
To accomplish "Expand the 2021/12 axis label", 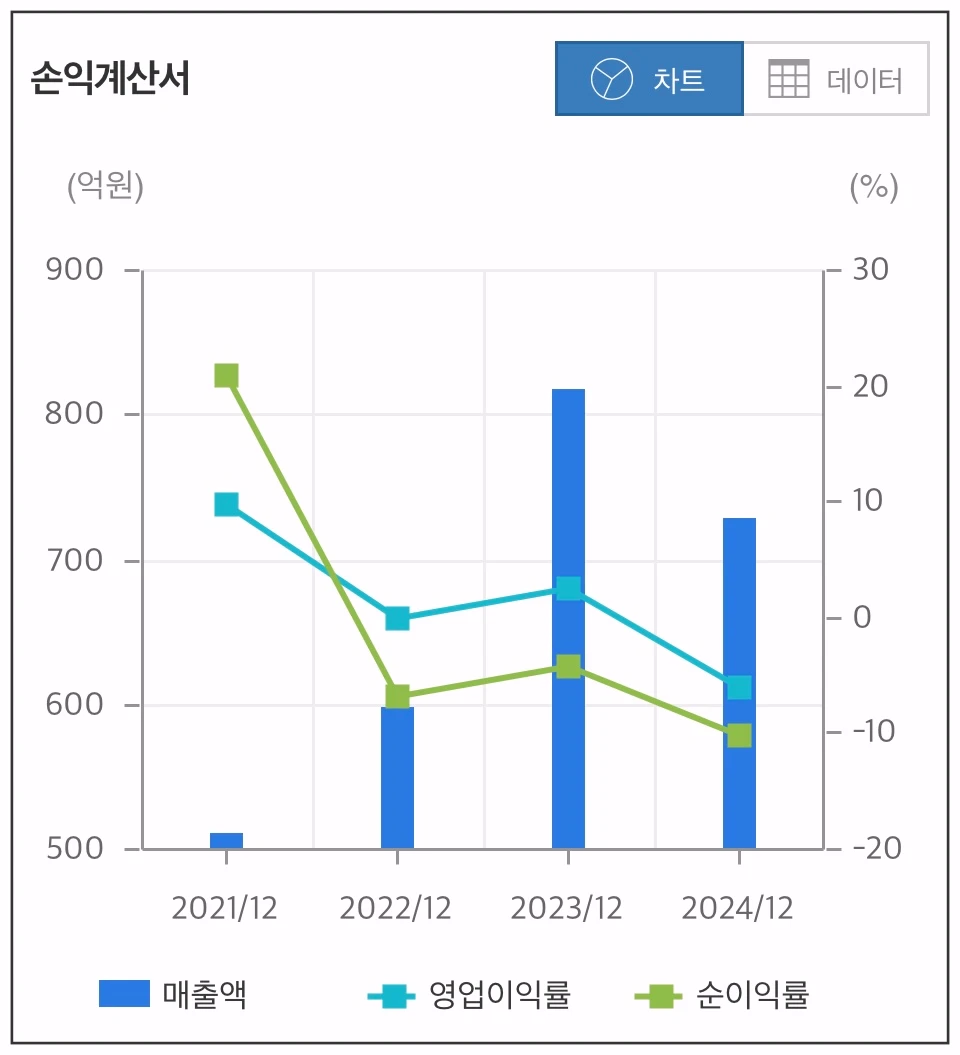I will [x=225, y=907].
